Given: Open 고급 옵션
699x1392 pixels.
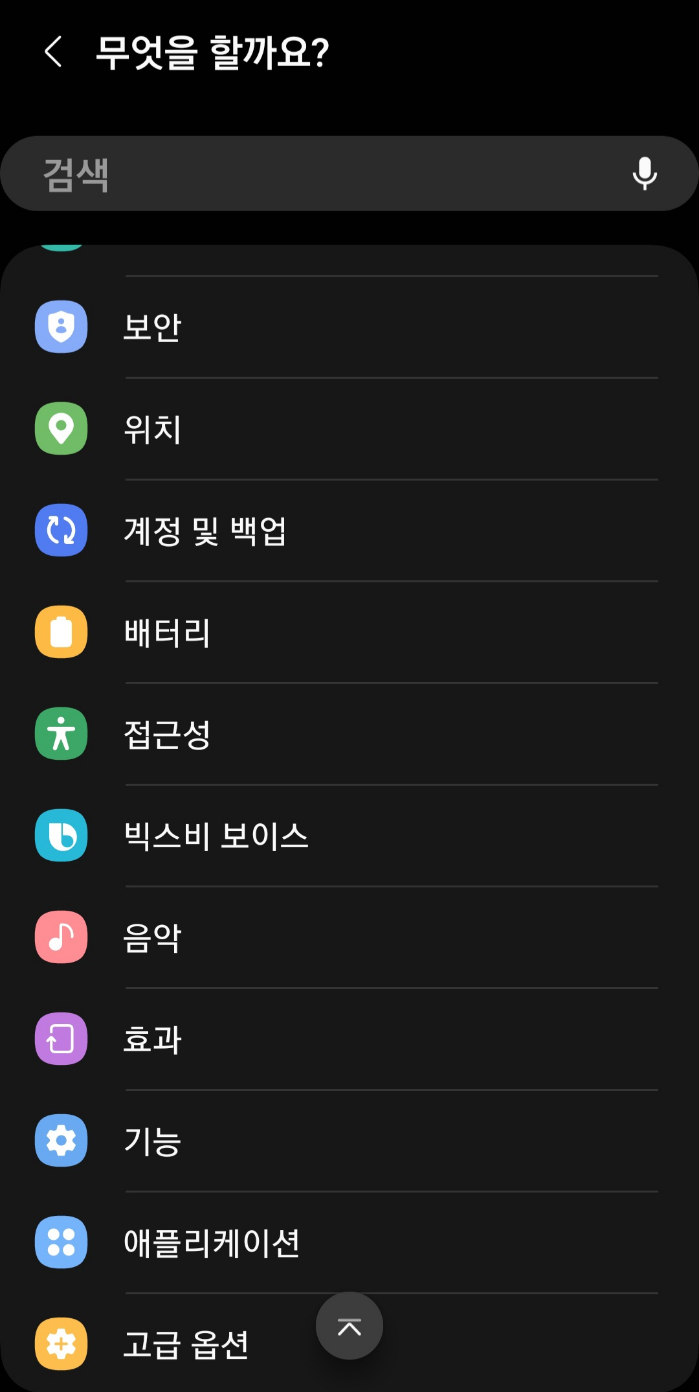Looking at the screenshot, I should 186,1345.
